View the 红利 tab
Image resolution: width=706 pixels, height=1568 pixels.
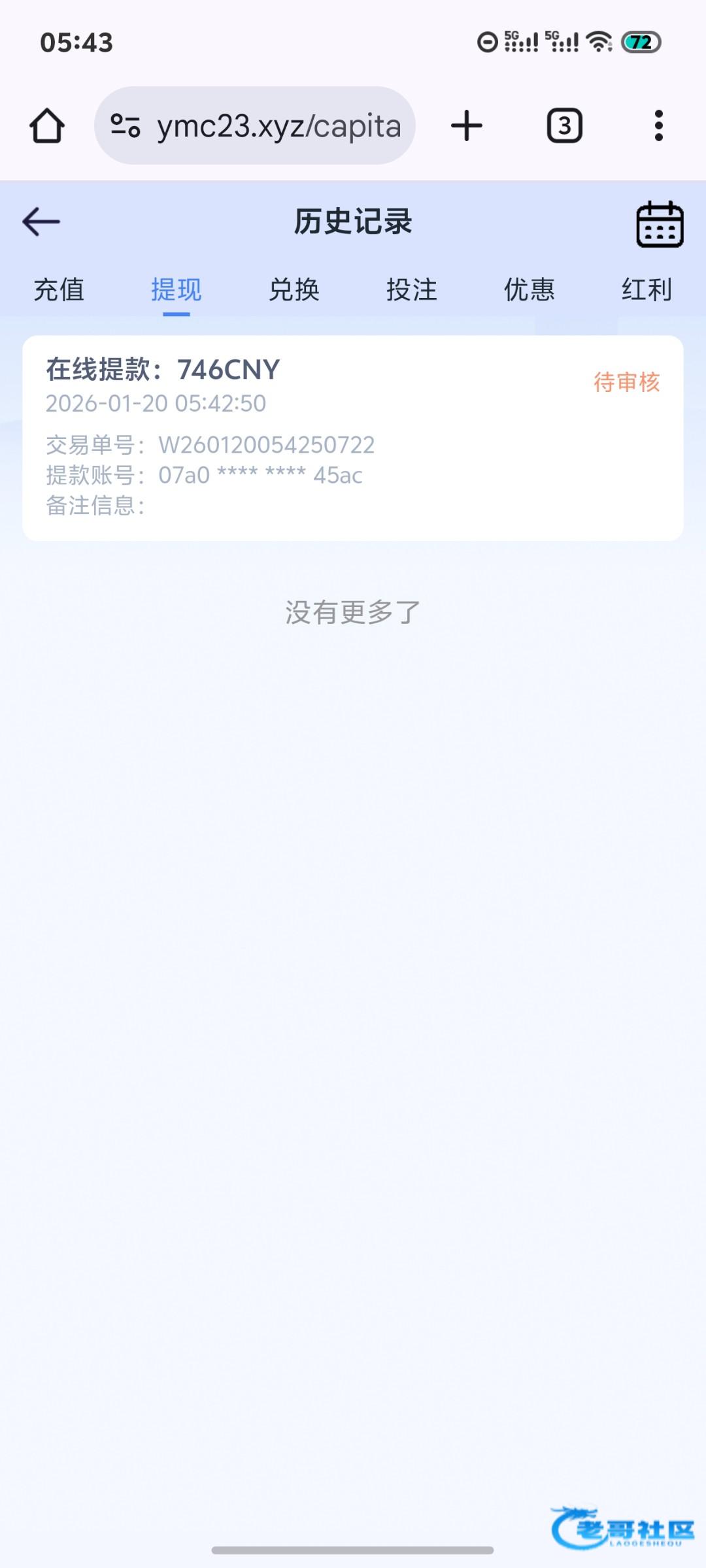tap(647, 289)
